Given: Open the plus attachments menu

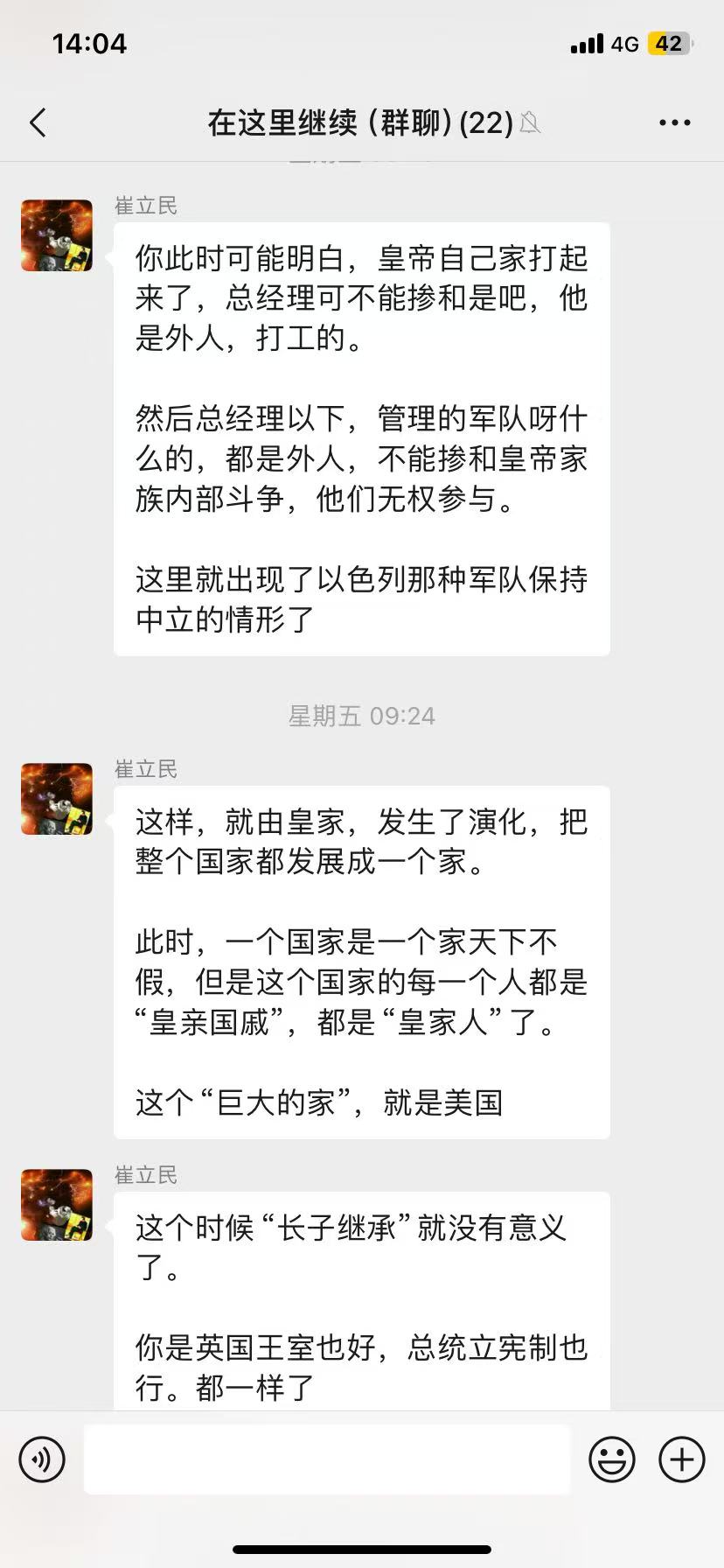Looking at the screenshot, I should (x=681, y=1459).
